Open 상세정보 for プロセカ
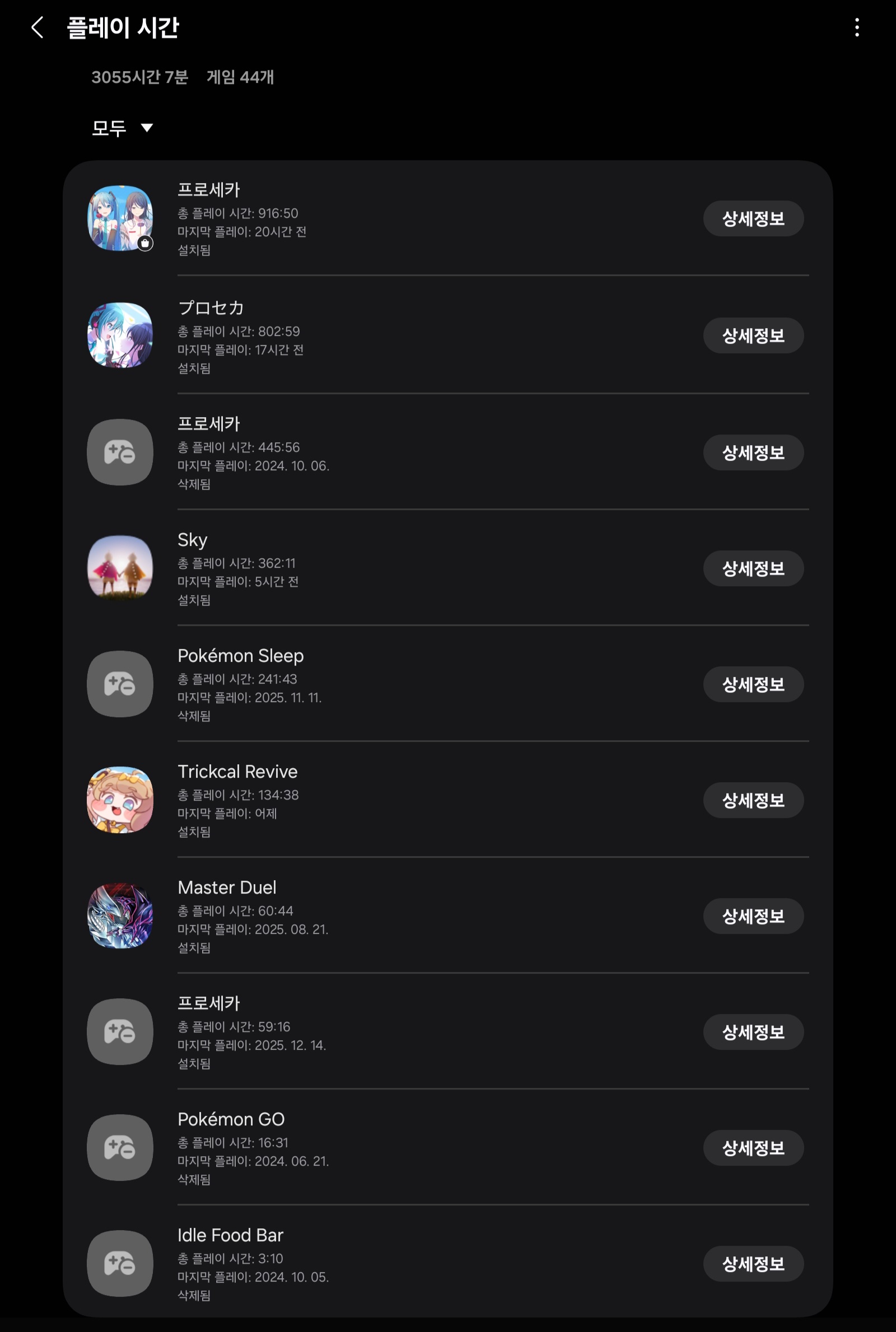The height and width of the screenshot is (1332, 896). click(753, 336)
